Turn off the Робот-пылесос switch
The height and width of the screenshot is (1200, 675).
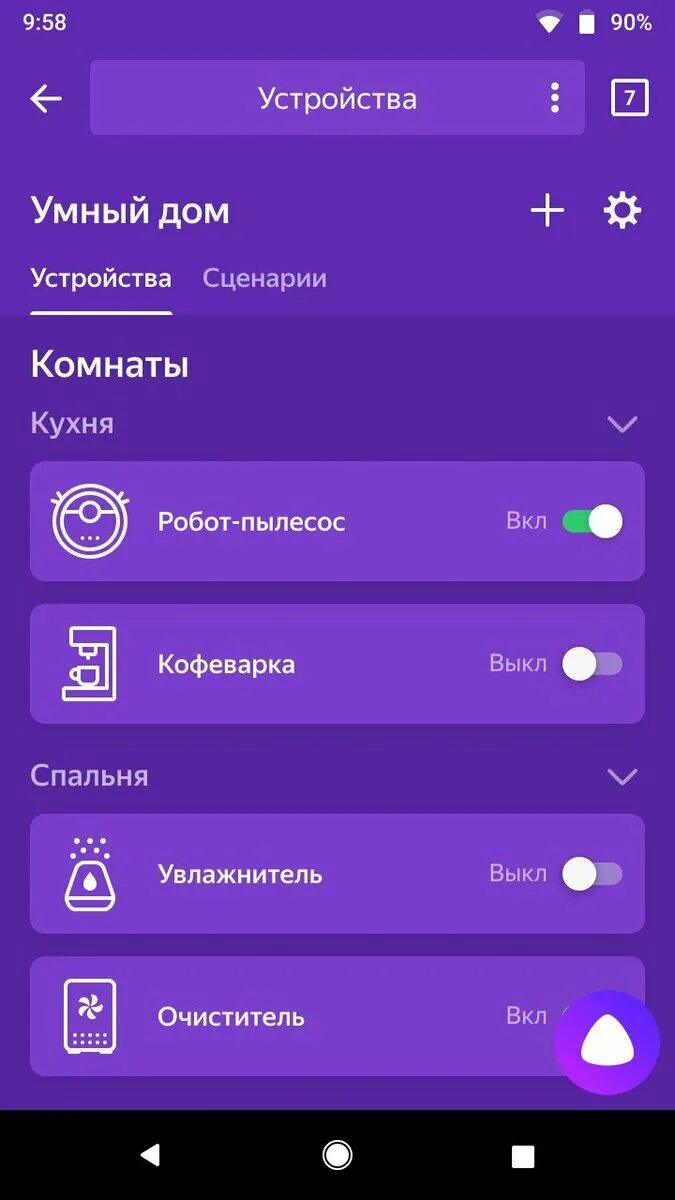tap(592, 521)
